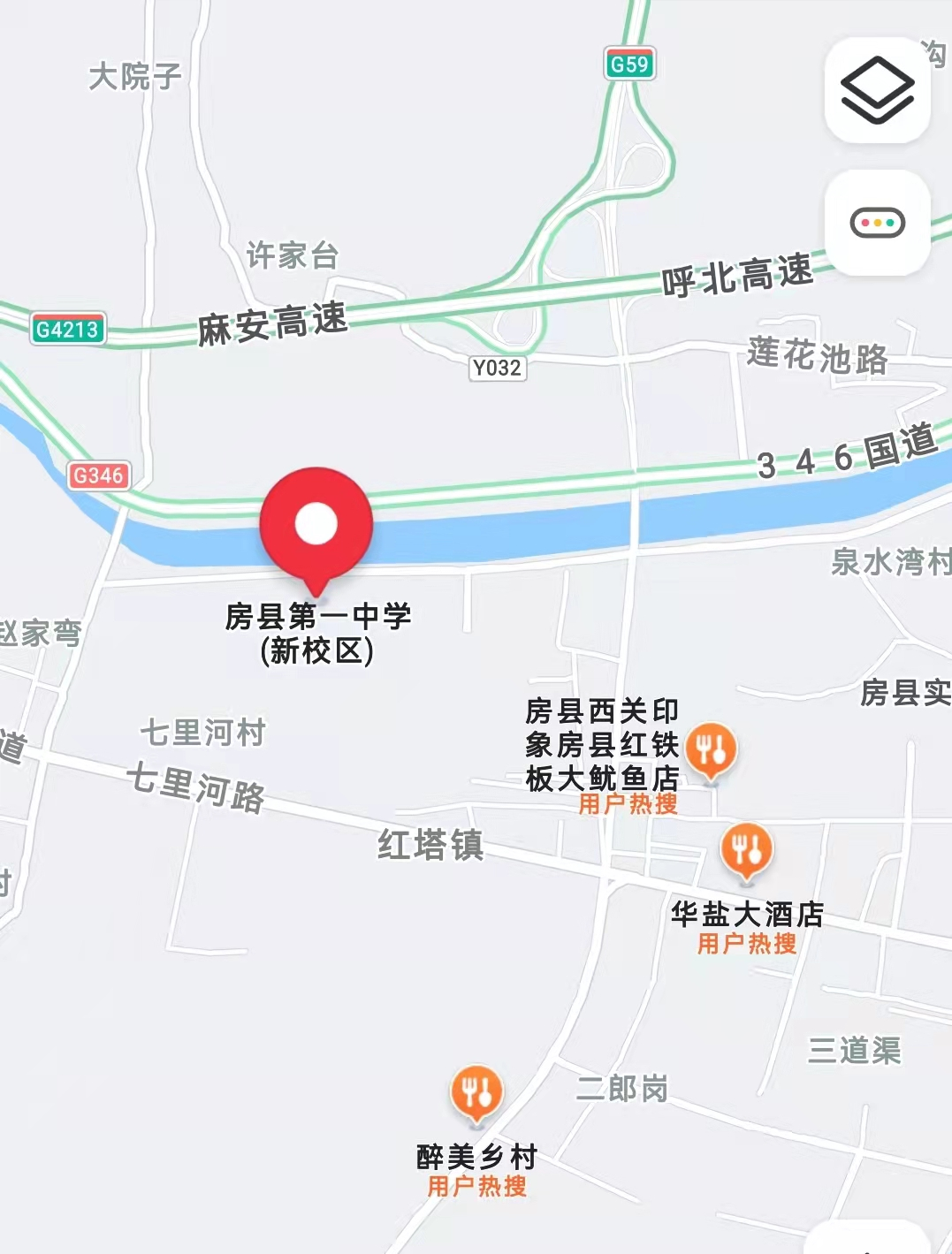The height and width of the screenshot is (1254, 952).
Task: Open the map layers selector
Action: coord(877,90)
